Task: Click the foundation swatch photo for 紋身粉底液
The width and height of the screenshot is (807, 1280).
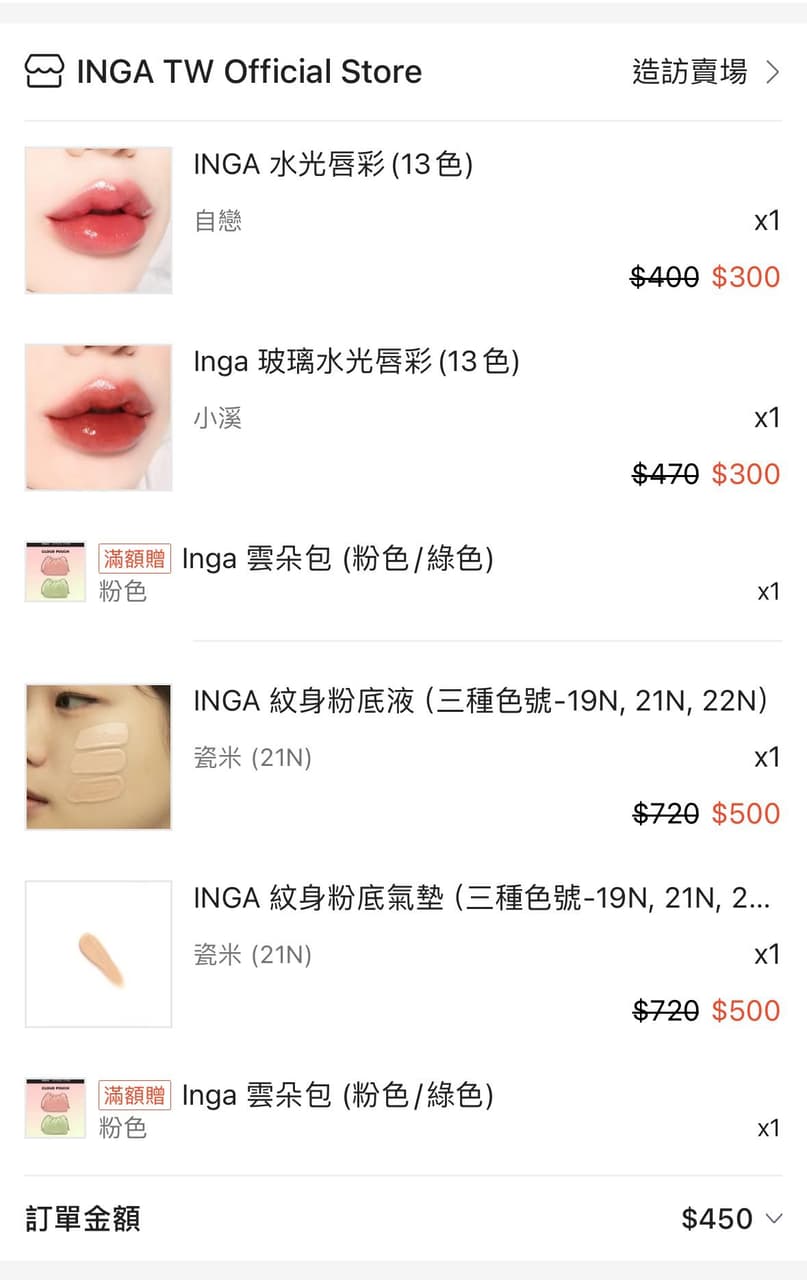Action: click(97, 756)
